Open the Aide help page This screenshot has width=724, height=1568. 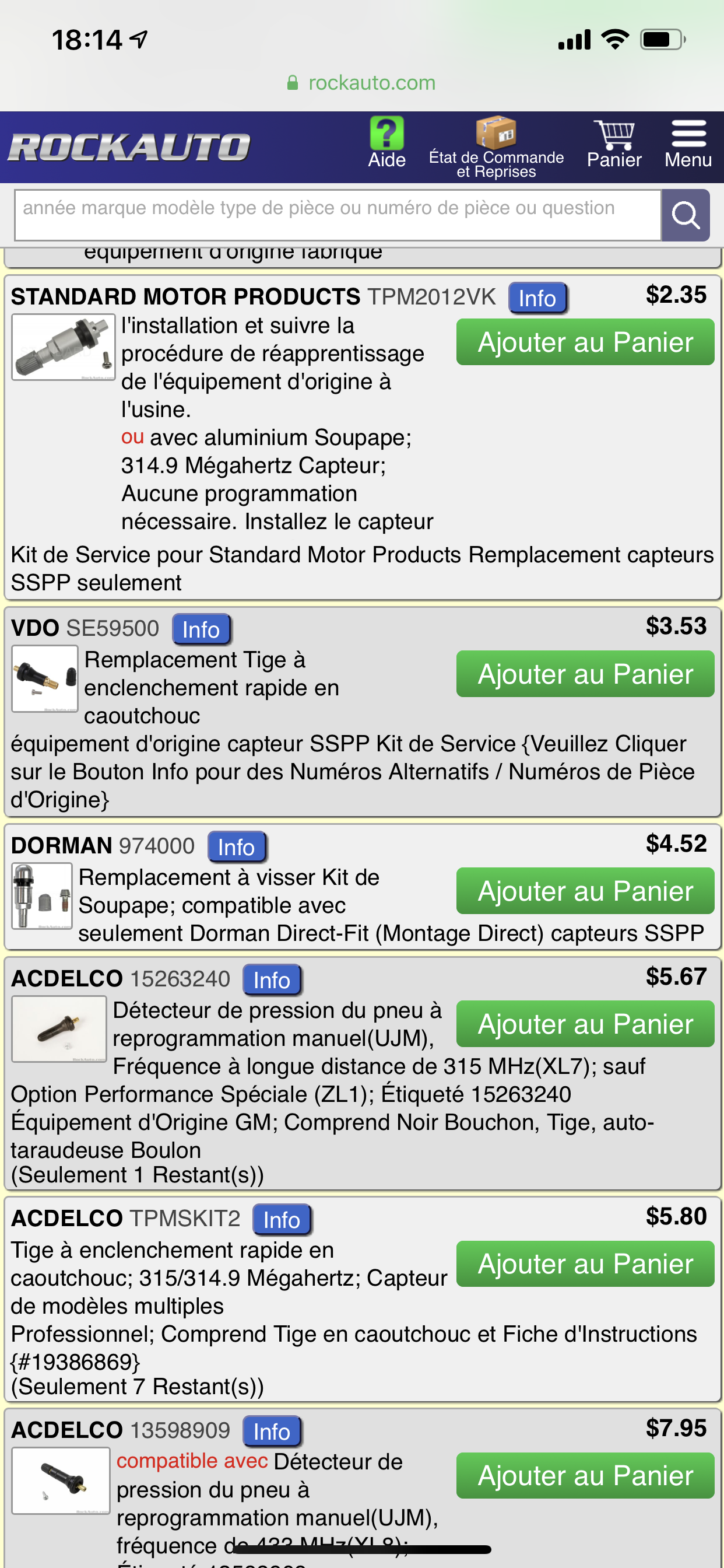[386, 142]
